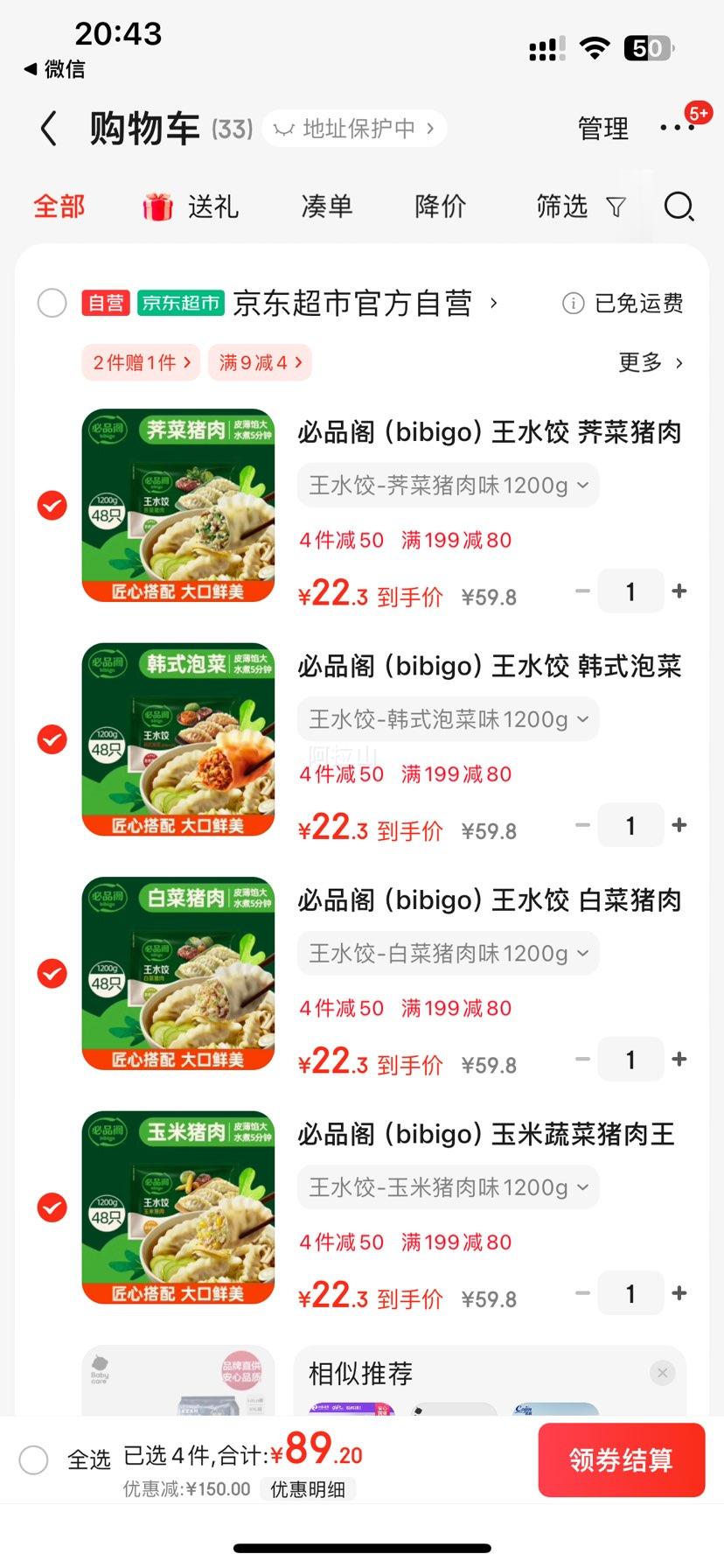Open the 筛选 filter options

tap(580, 207)
